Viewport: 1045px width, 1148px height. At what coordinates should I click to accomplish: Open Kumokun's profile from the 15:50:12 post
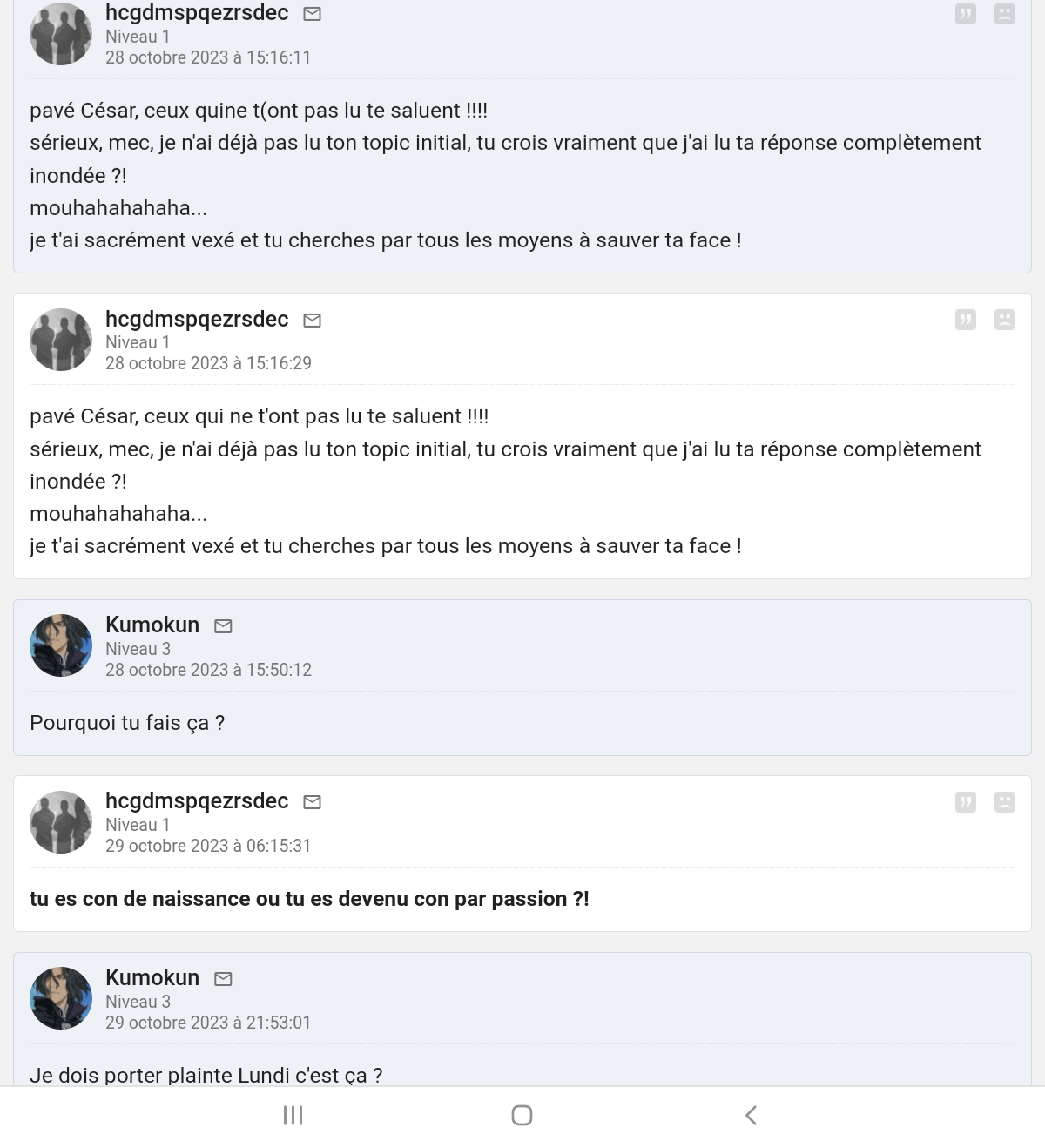pos(152,625)
